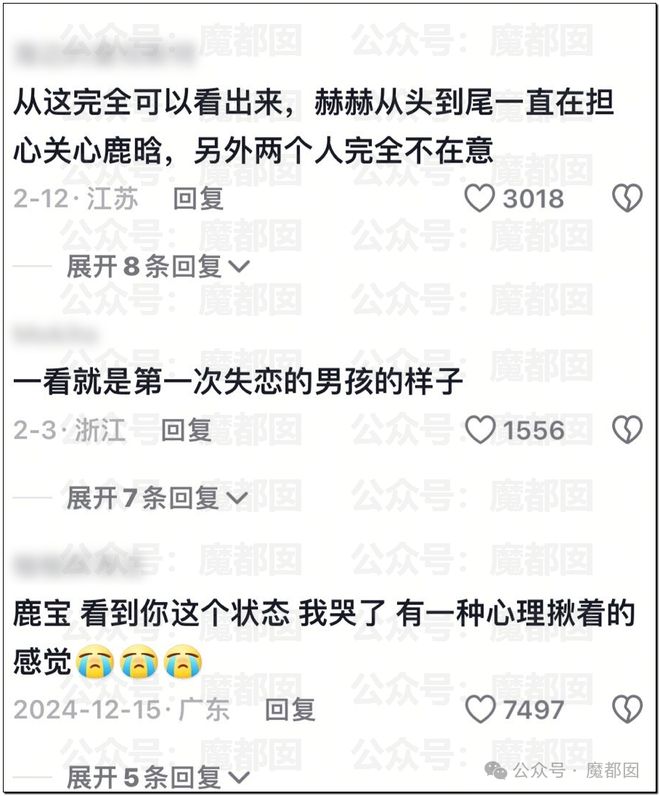
Task: Dislike the 第一次失恋 comment
Action: (627, 430)
